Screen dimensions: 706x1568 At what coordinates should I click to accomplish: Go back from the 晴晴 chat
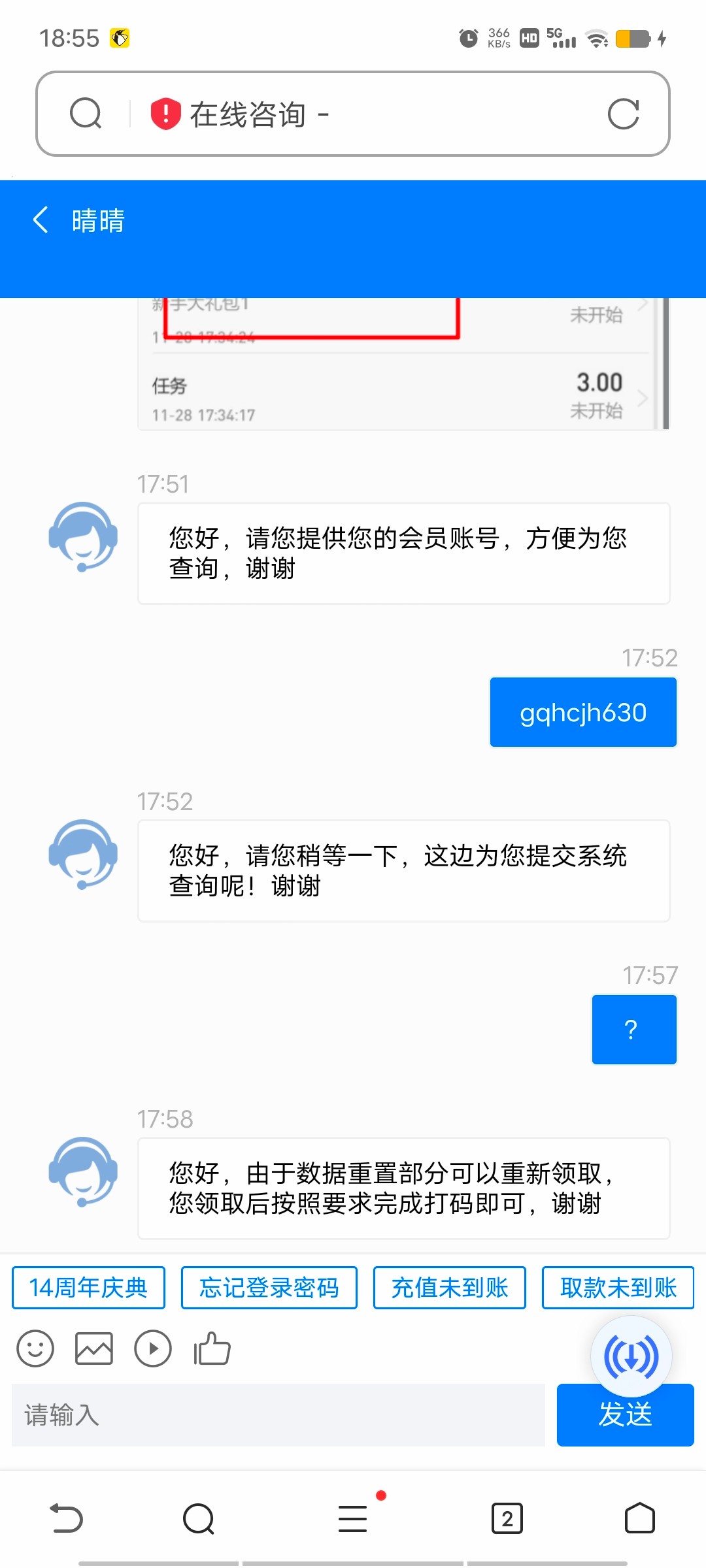pyautogui.click(x=41, y=220)
